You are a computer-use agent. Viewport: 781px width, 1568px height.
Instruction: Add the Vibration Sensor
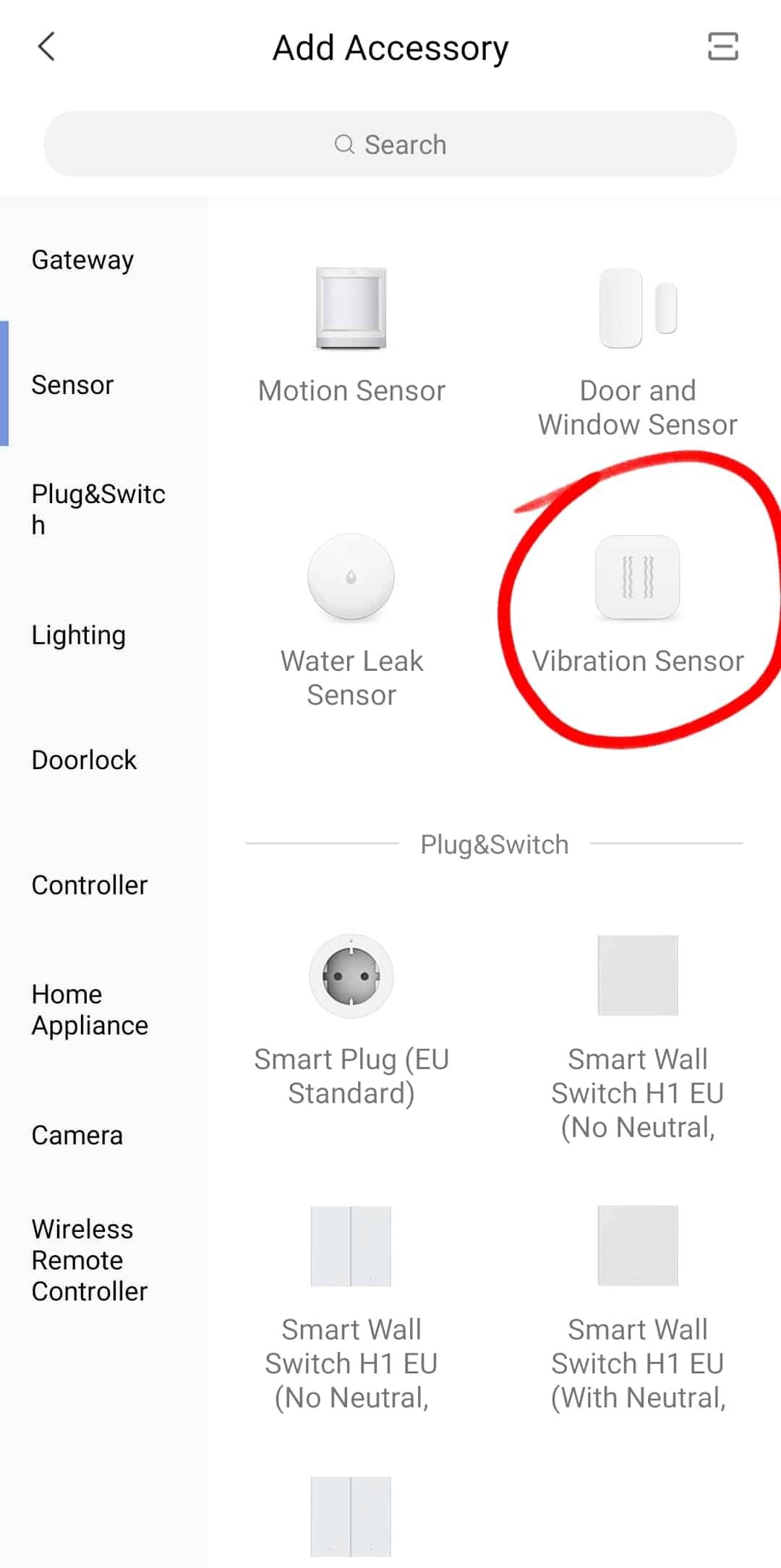638,604
